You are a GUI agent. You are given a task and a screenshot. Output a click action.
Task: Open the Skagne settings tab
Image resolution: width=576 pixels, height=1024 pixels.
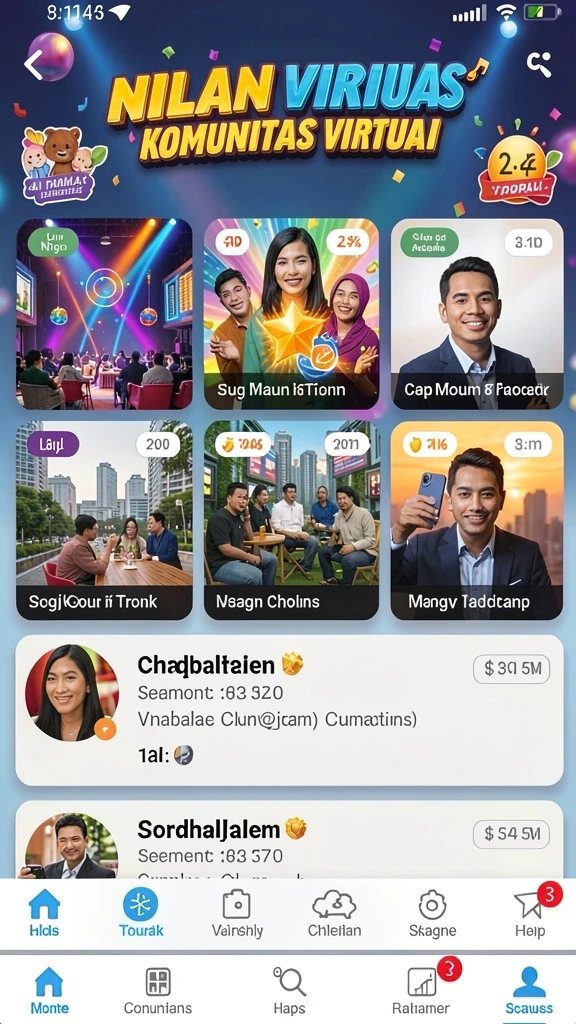(x=432, y=913)
